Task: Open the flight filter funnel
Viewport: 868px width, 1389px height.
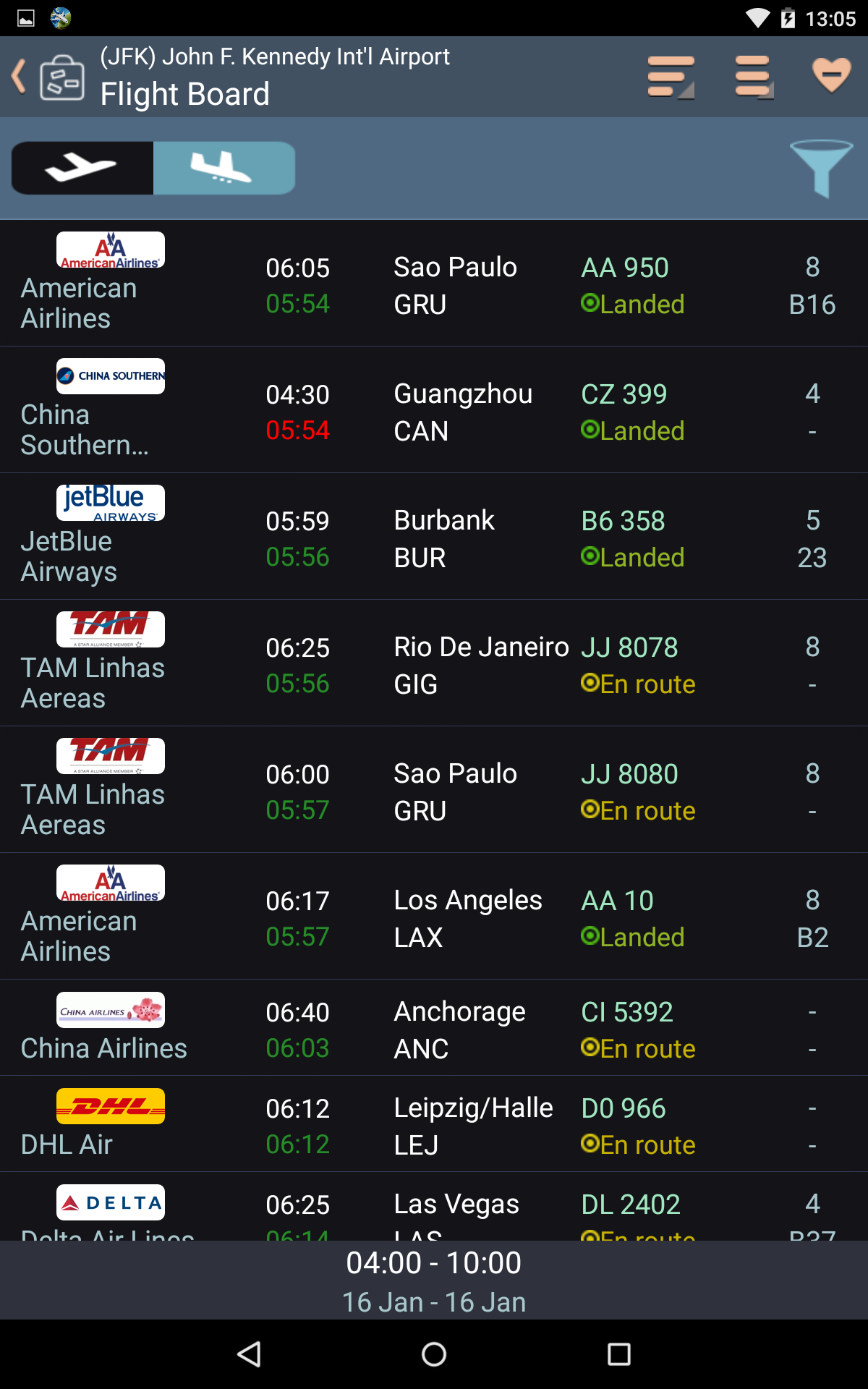Action: [x=821, y=169]
